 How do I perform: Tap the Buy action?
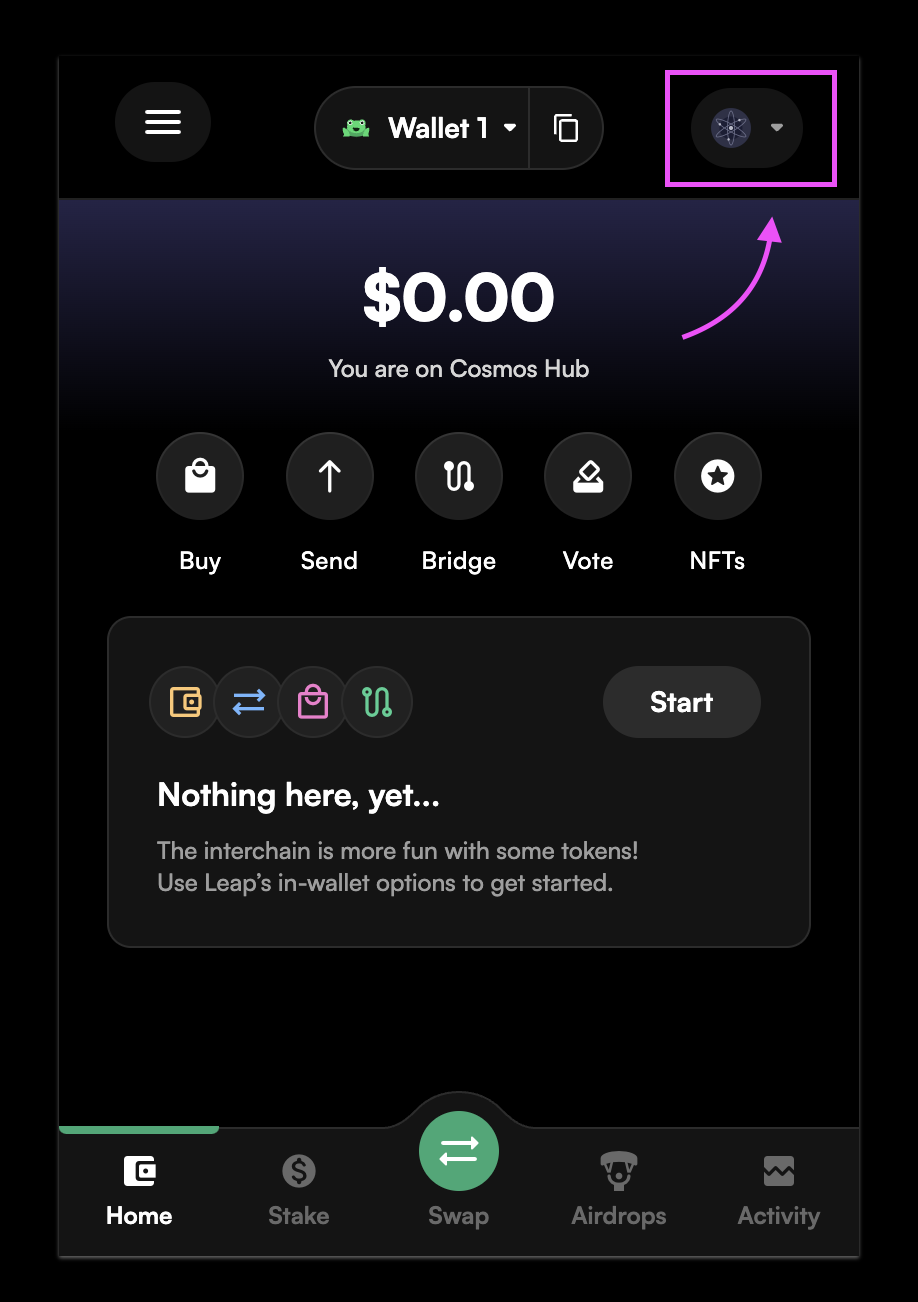tap(200, 477)
